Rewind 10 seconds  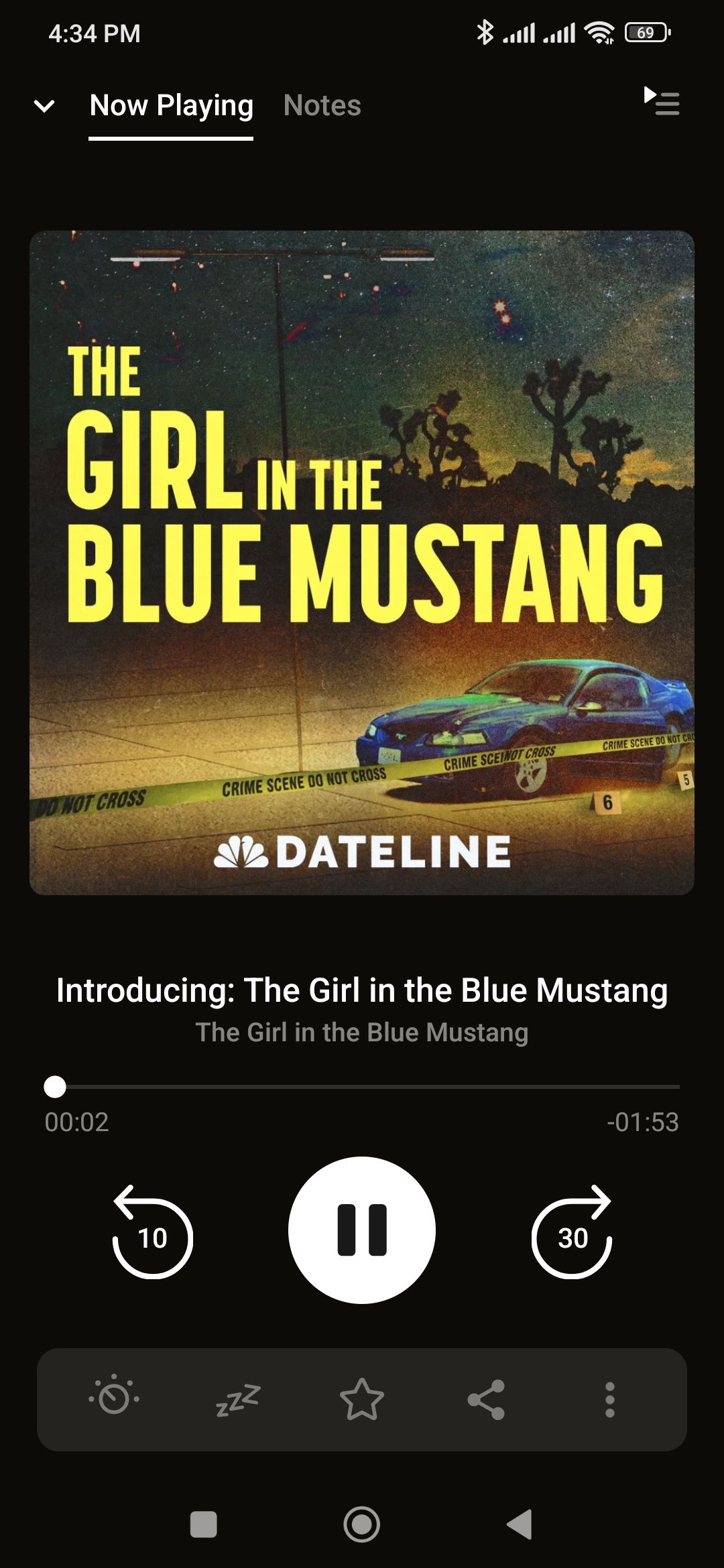153,1234
